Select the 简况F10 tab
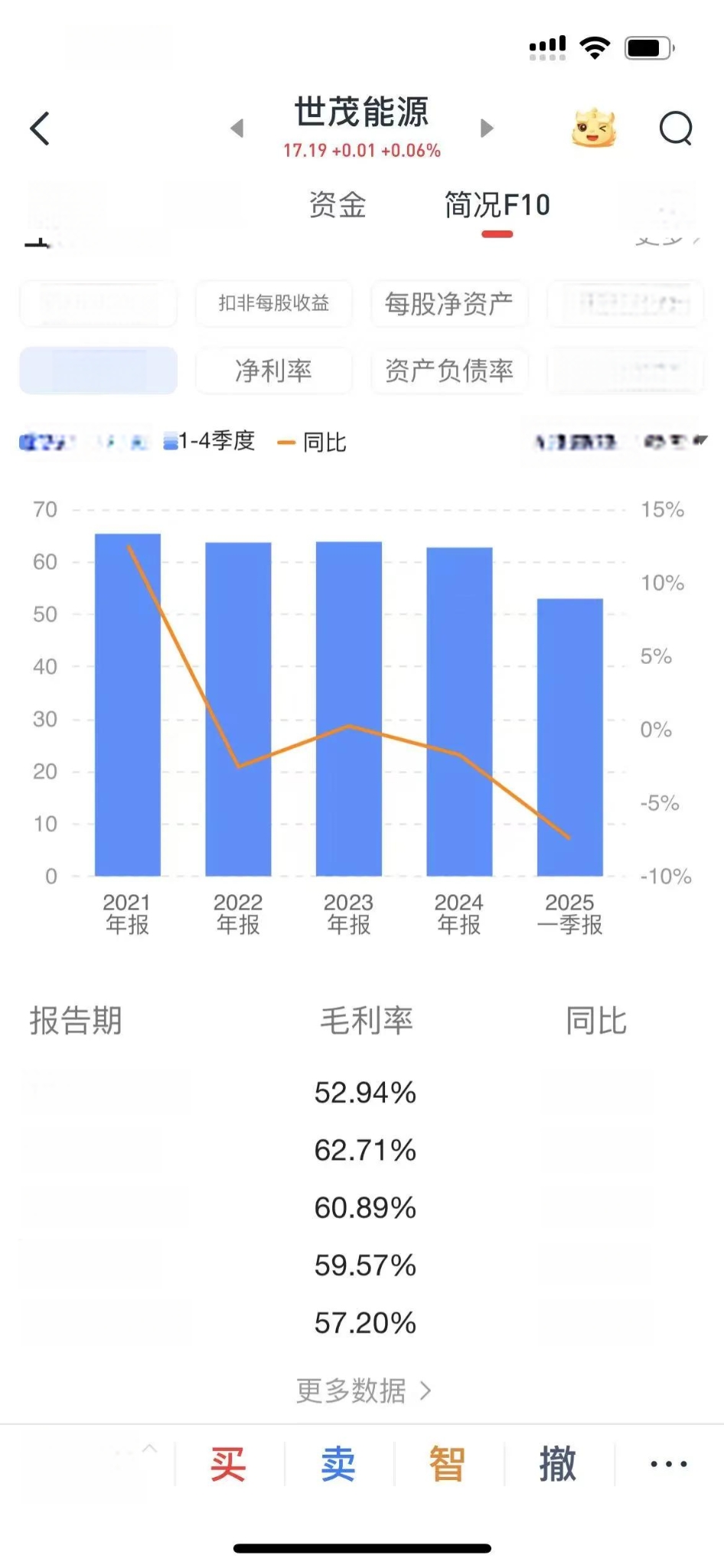The width and height of the screenshot is (724, 1568). tap(497, 205)
